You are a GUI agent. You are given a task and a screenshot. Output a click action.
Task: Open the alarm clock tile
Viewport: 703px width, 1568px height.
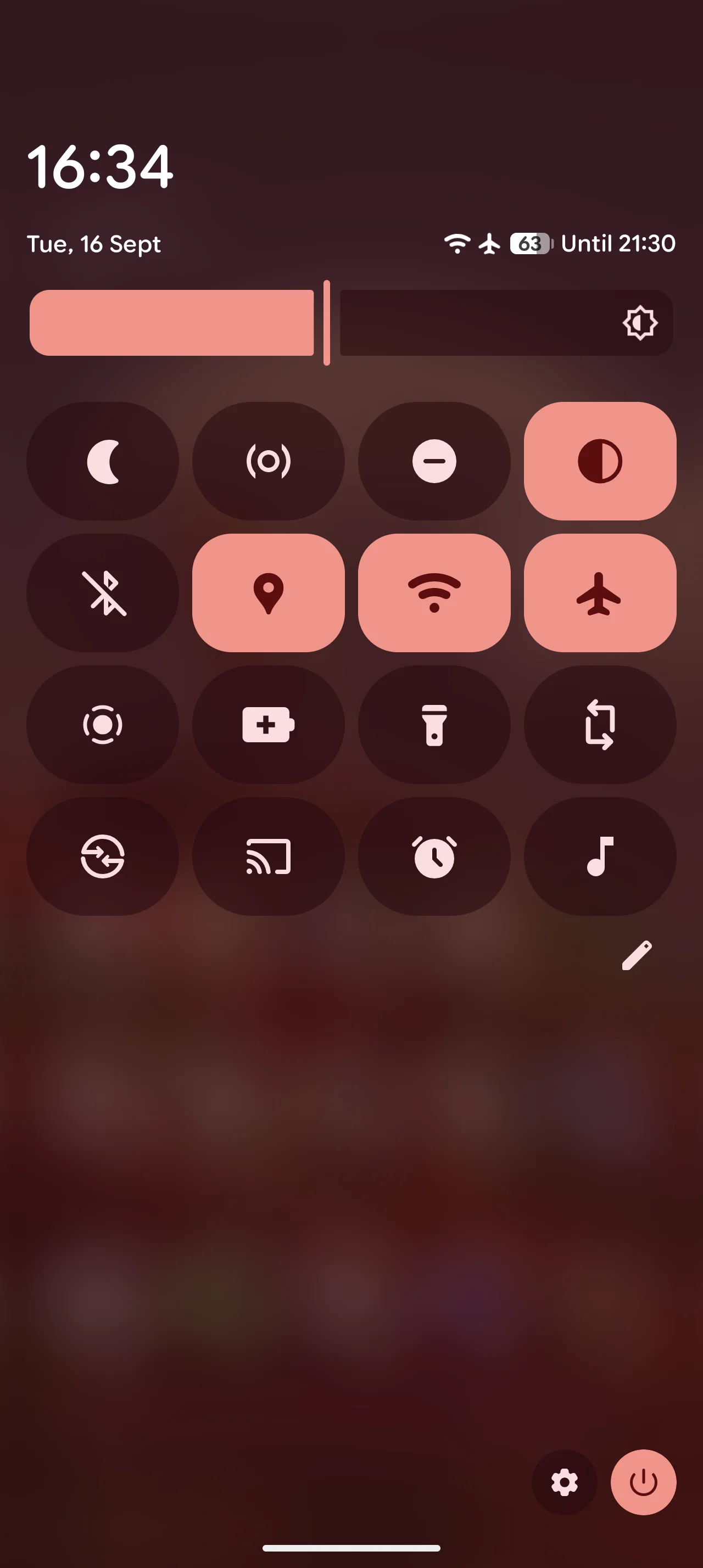pyautogui.click(x=434, y=856)
